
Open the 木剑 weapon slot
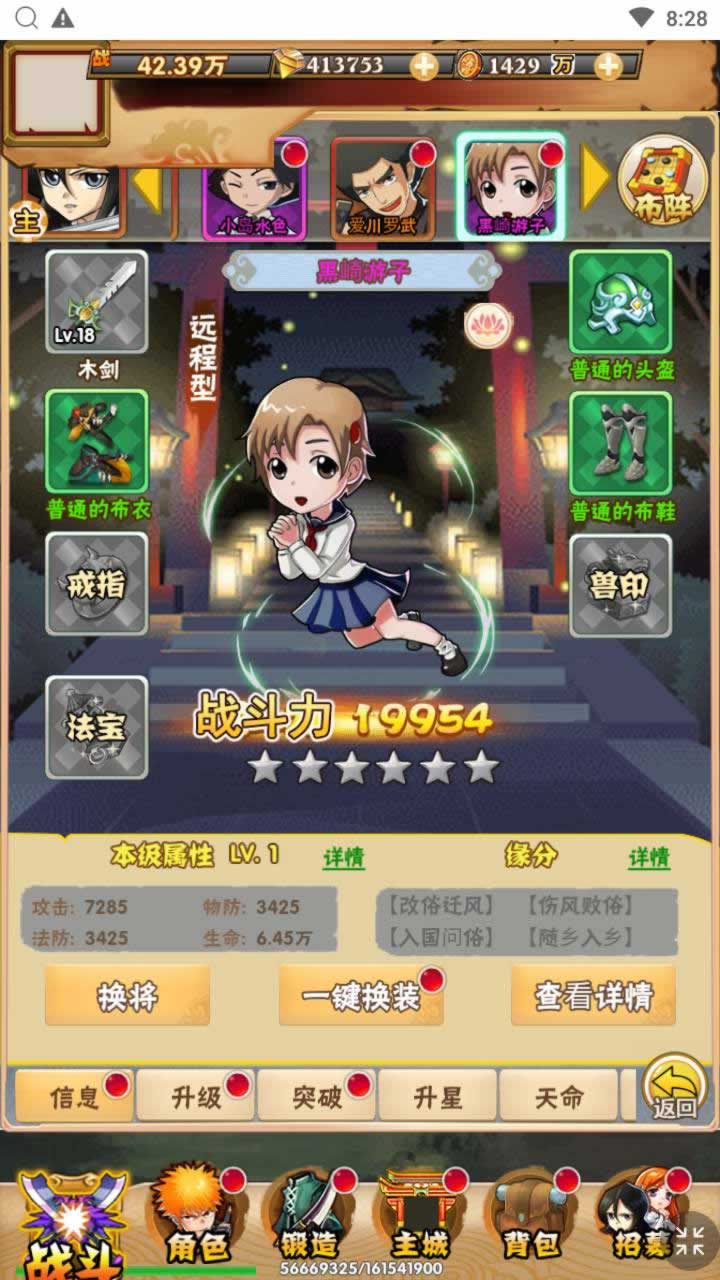pyautogui.click(x=97, y=302)
